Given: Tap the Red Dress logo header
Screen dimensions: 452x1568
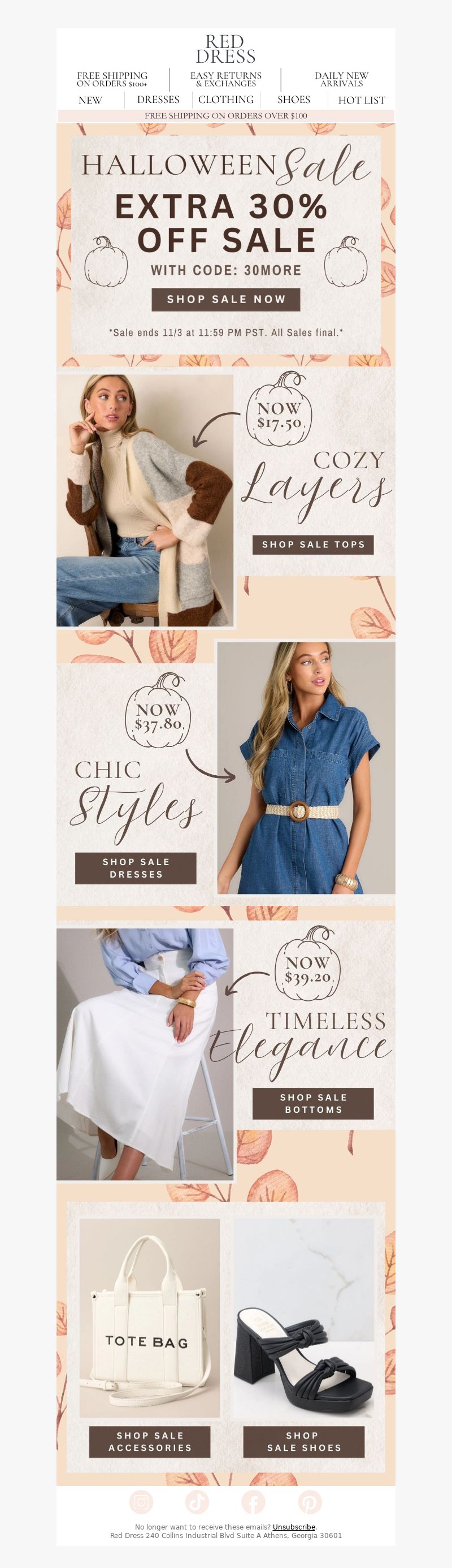Looking at the screenshot, I should [225, 49].
